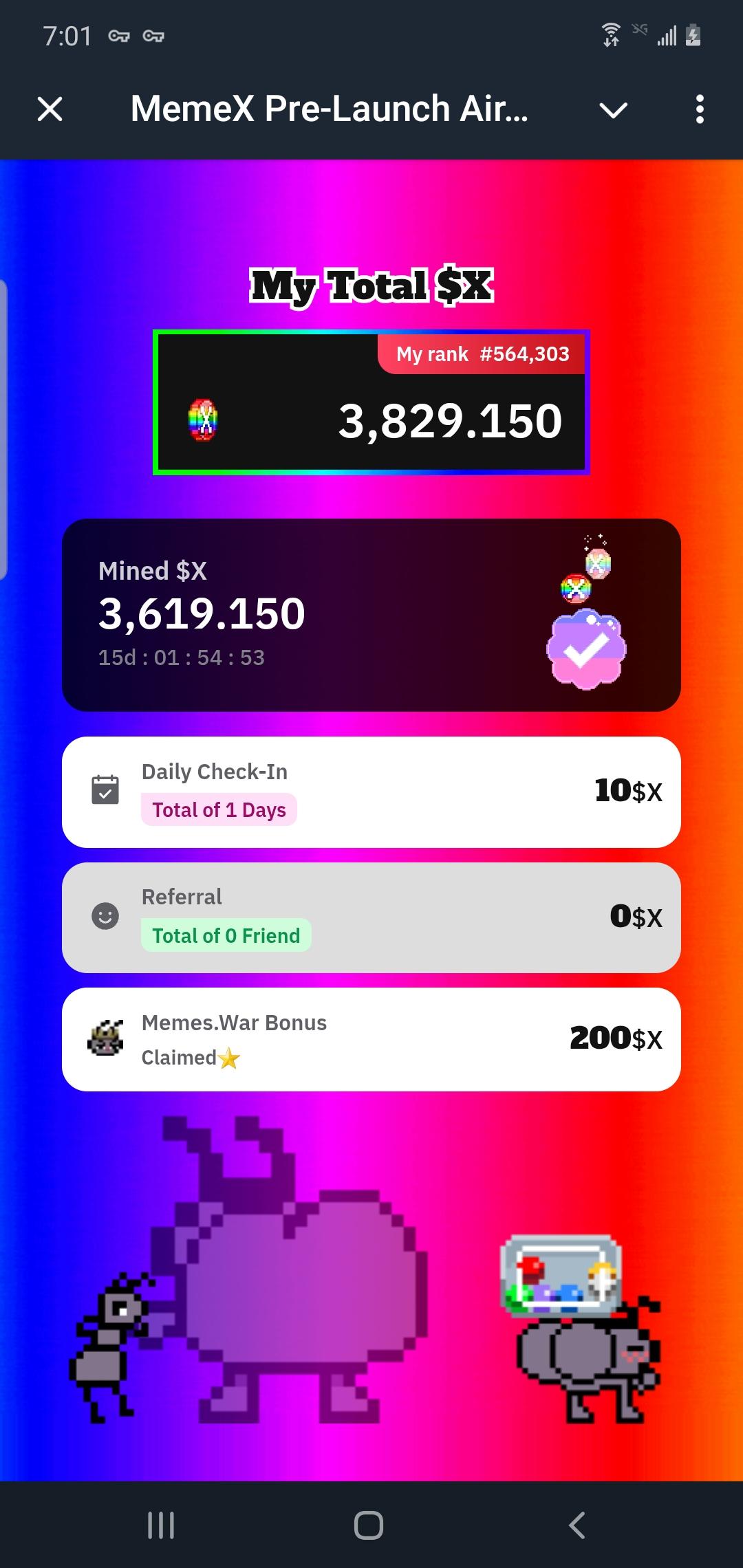The width and height of the screenshot is (743, 1568).
Task: Open the Mined $X card
Action: tap(371, 615)
